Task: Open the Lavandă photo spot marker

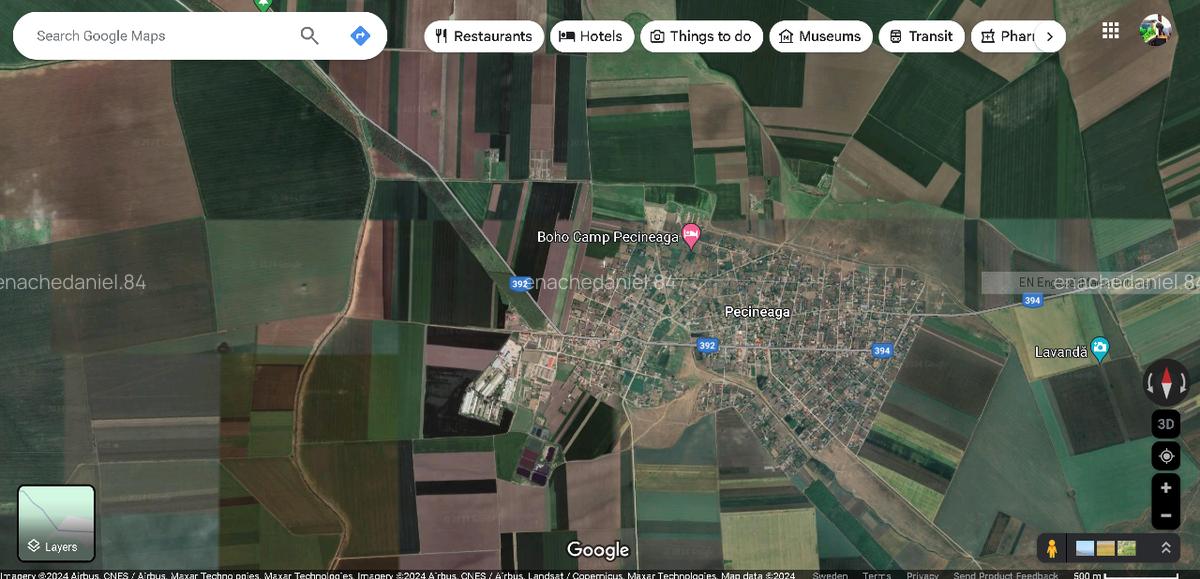Action: click(1100, 350)
